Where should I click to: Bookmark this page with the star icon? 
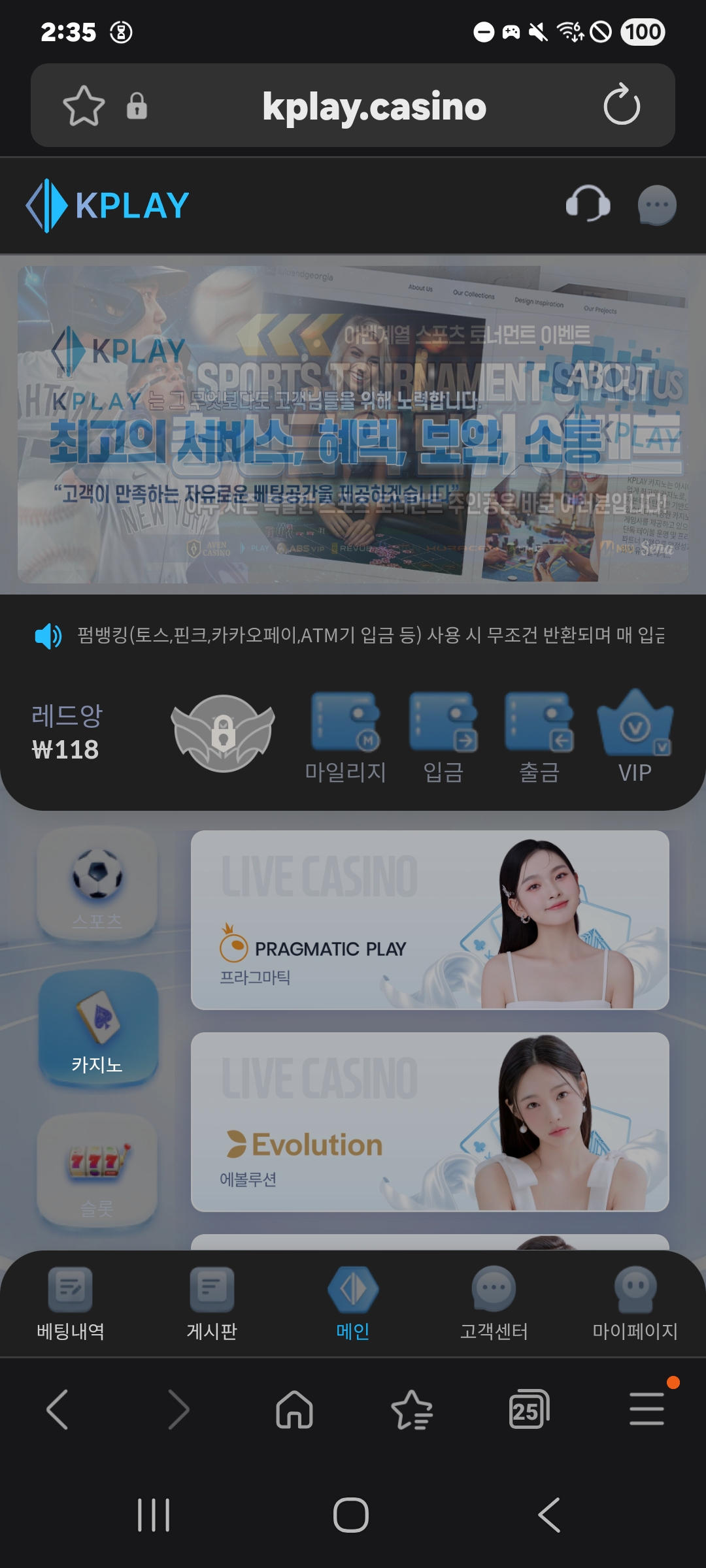click(x=84, y=106)
